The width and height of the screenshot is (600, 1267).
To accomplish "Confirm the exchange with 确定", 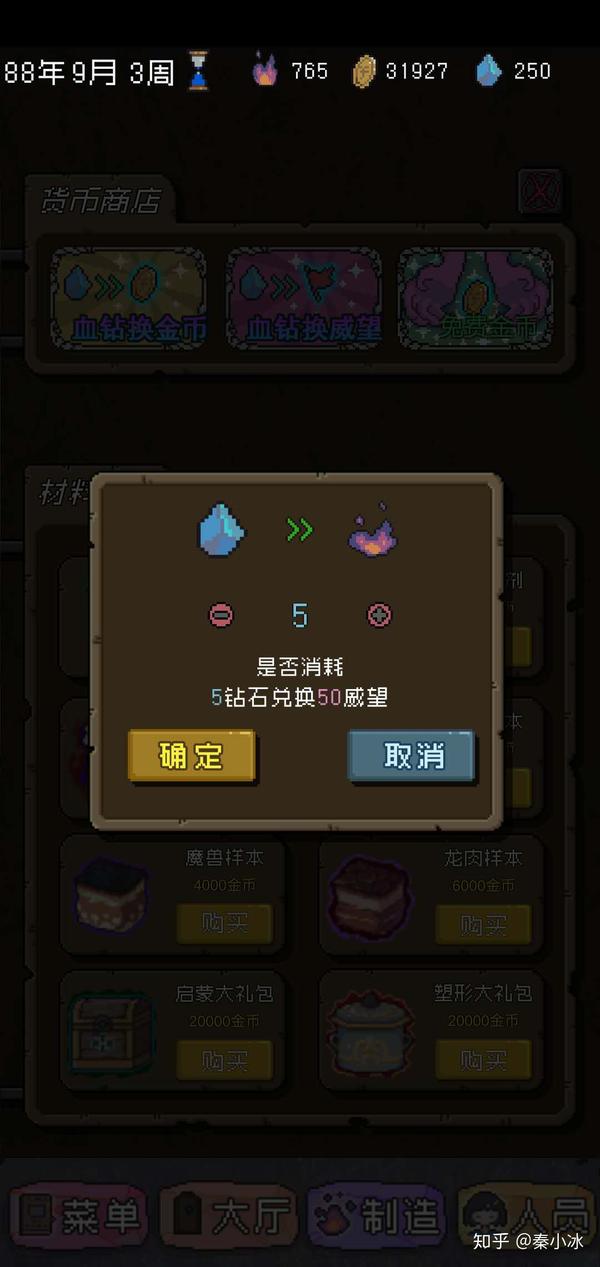I will tap(192, 755).
